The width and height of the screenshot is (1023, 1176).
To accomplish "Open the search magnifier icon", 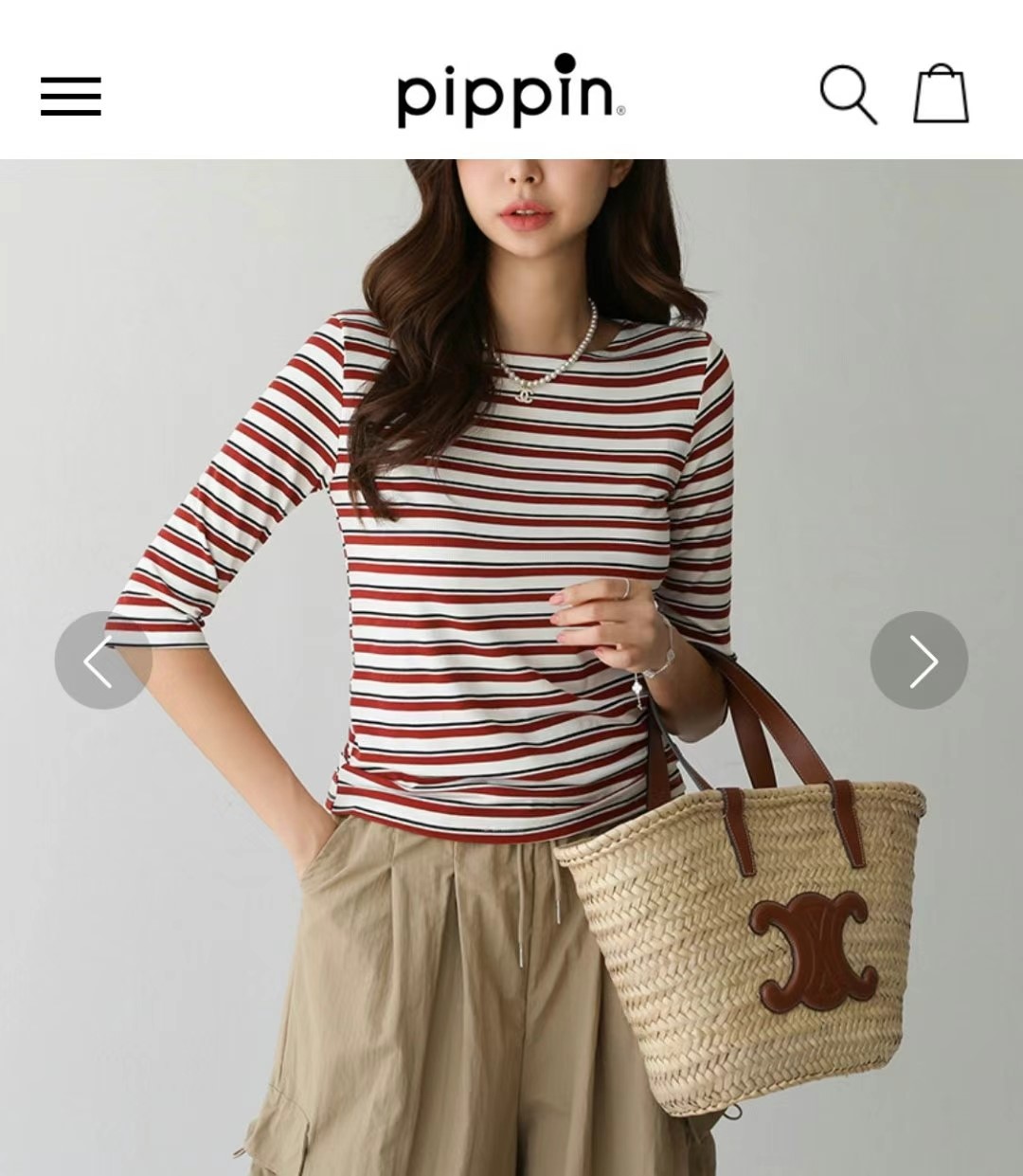I will [x=847, y=94].
